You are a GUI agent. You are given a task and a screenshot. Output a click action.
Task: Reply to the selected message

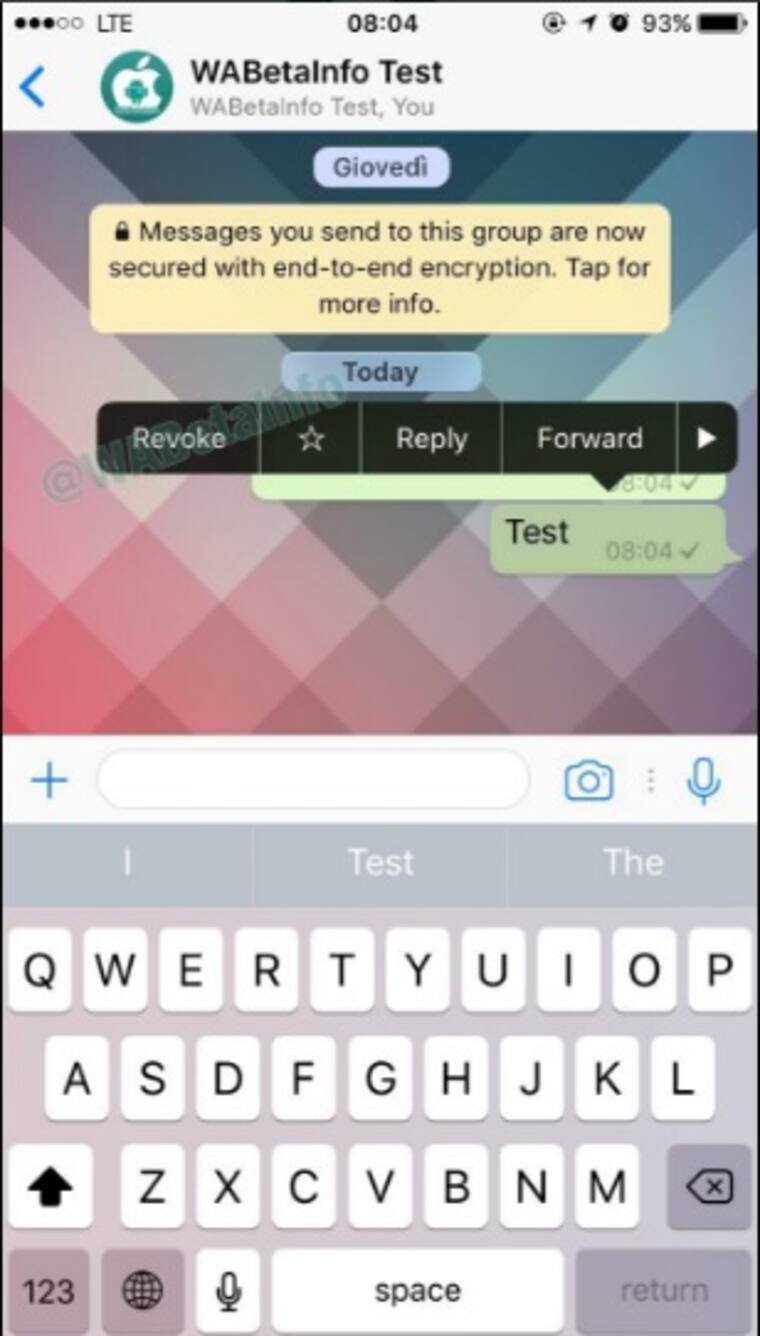[x=431, y=438]
